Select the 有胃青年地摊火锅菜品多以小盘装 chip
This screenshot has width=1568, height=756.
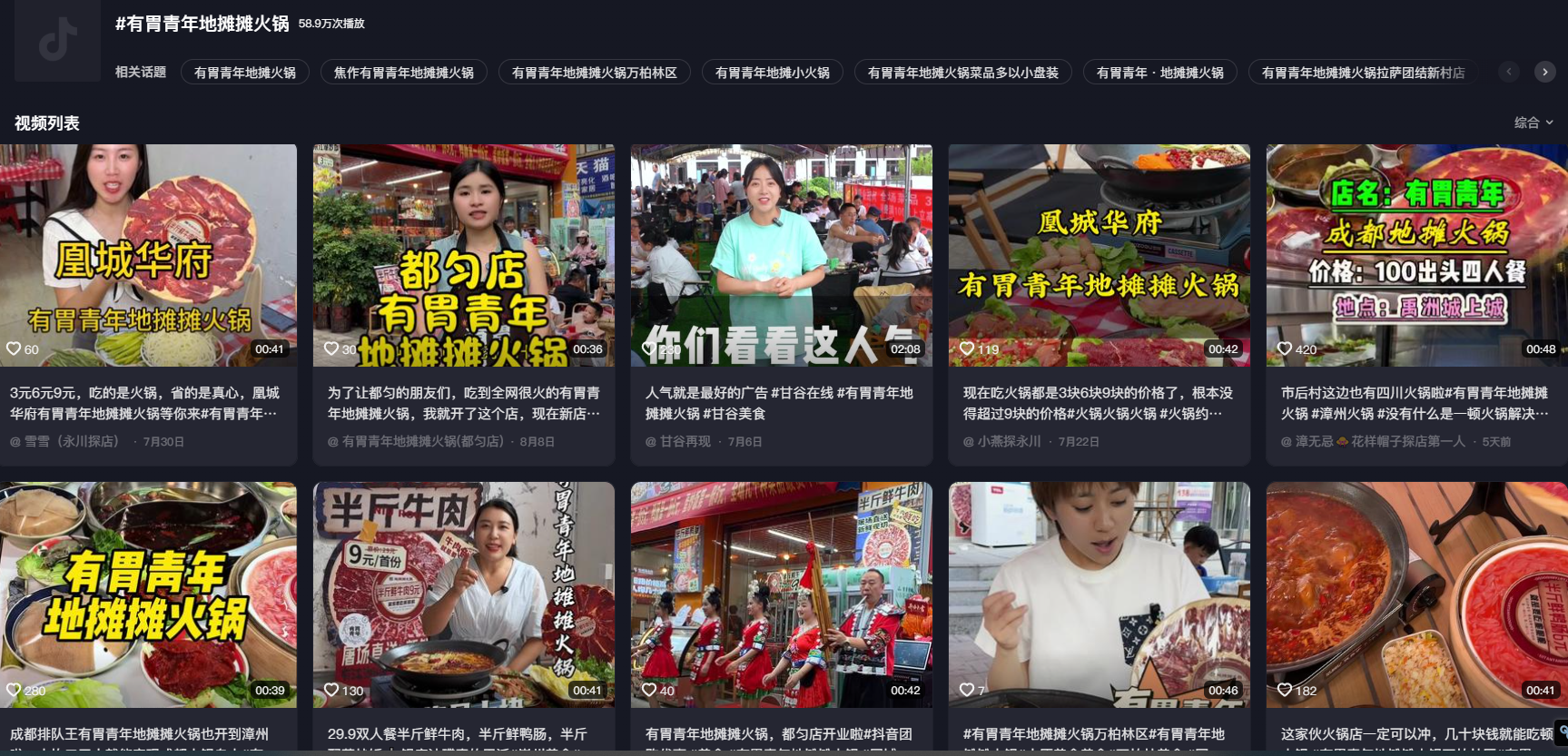click(x=962, y=73)
